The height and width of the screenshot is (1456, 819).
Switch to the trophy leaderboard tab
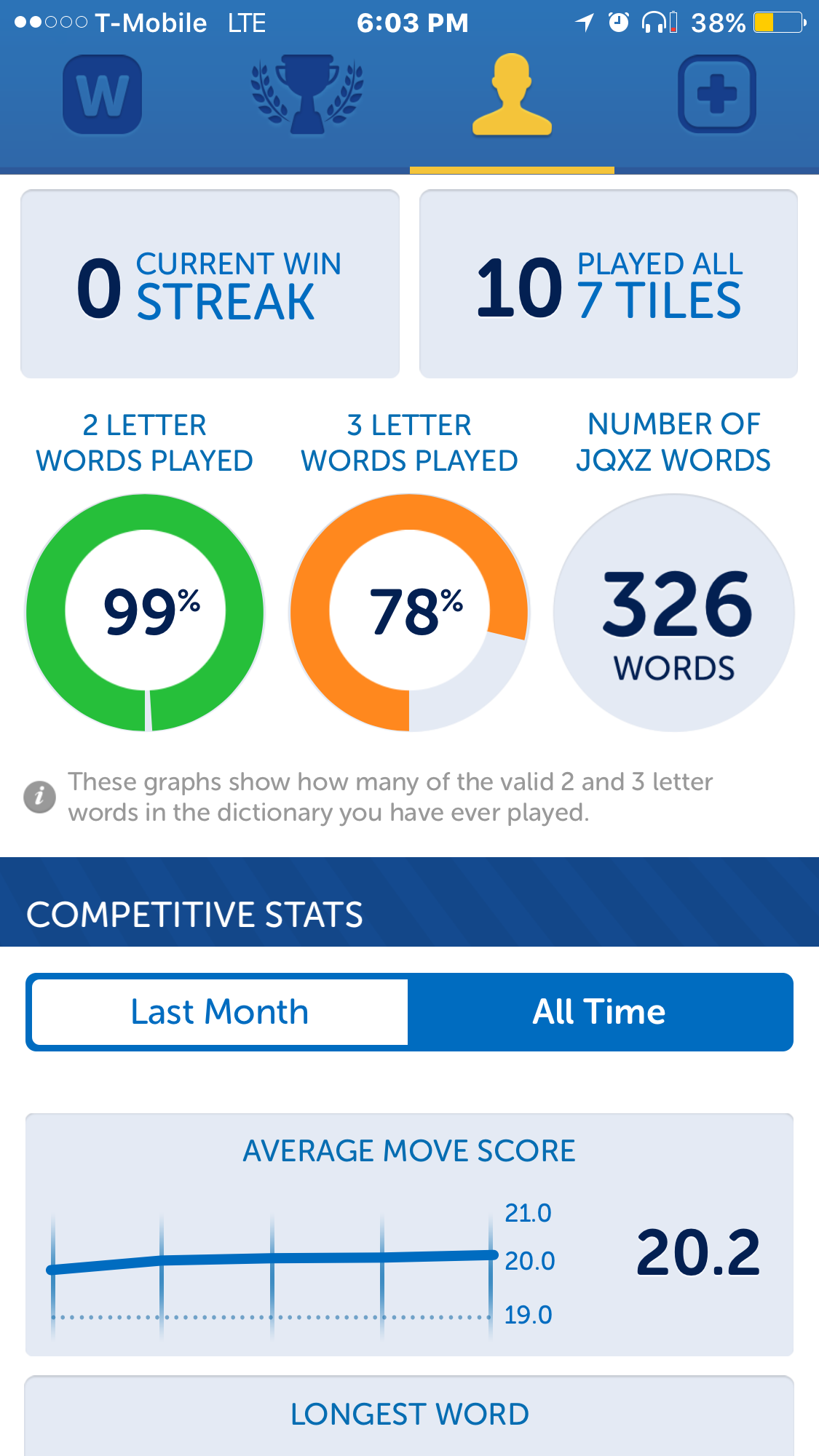coord(307,95)
